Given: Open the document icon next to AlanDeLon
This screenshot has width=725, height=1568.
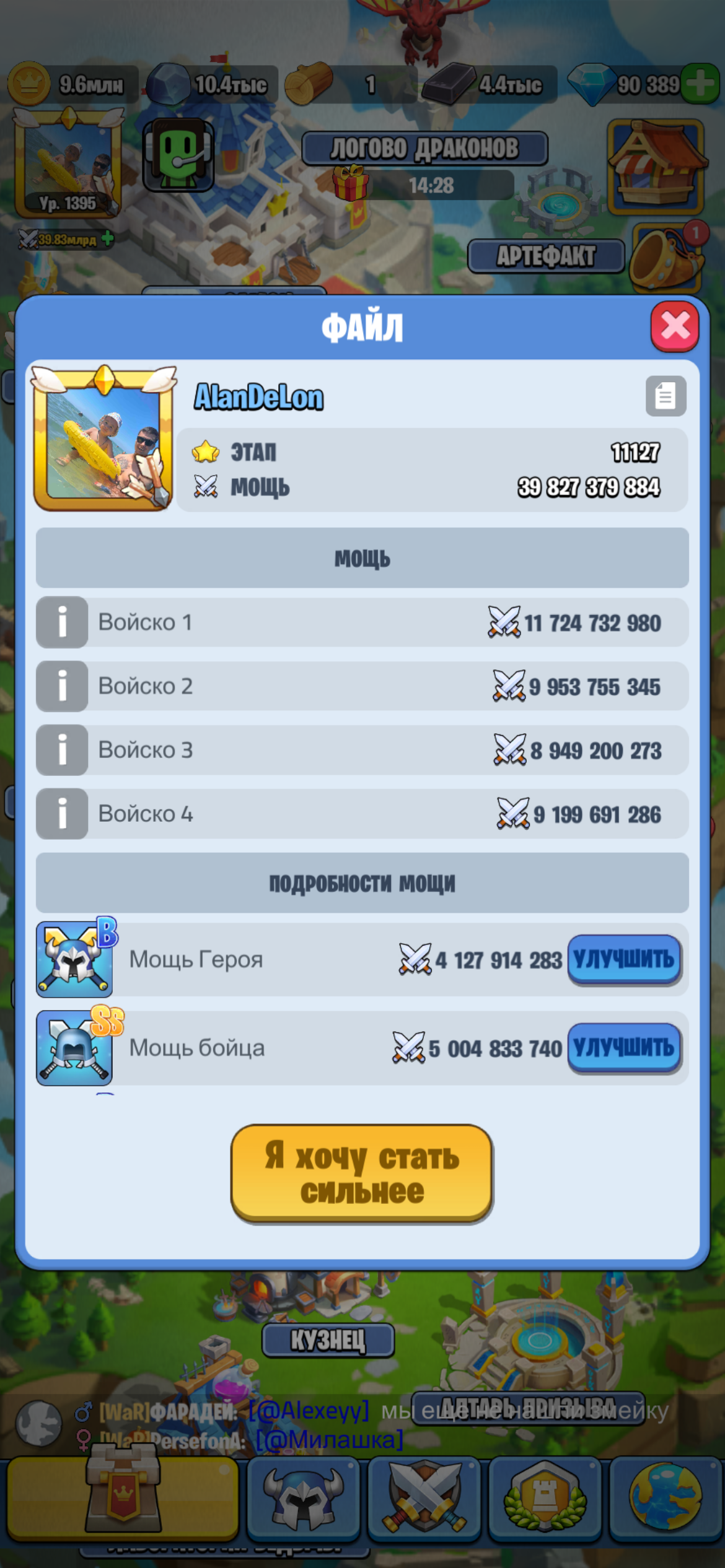Looking at the screenshot, I should 666,396.
